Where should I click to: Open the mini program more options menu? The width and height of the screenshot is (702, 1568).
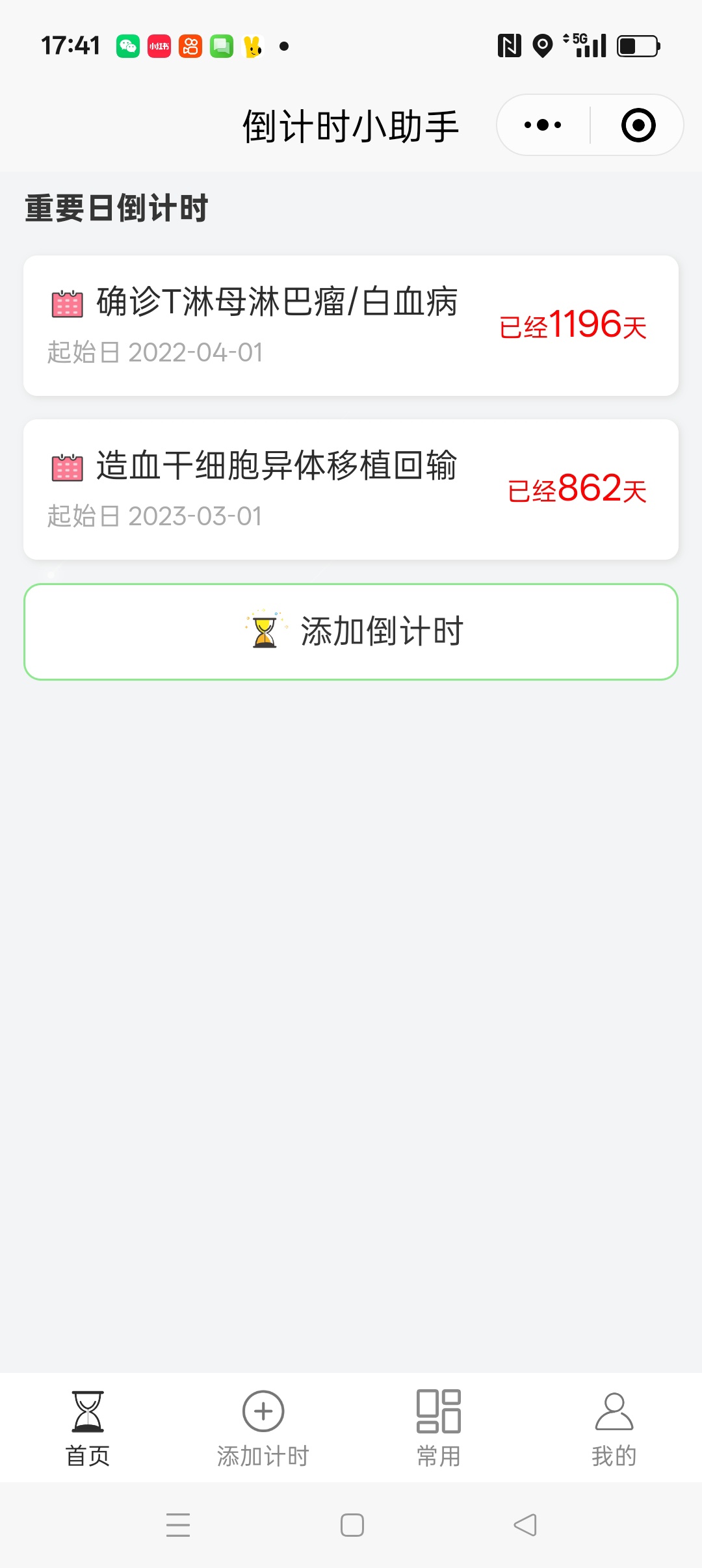tap(543, 125)
